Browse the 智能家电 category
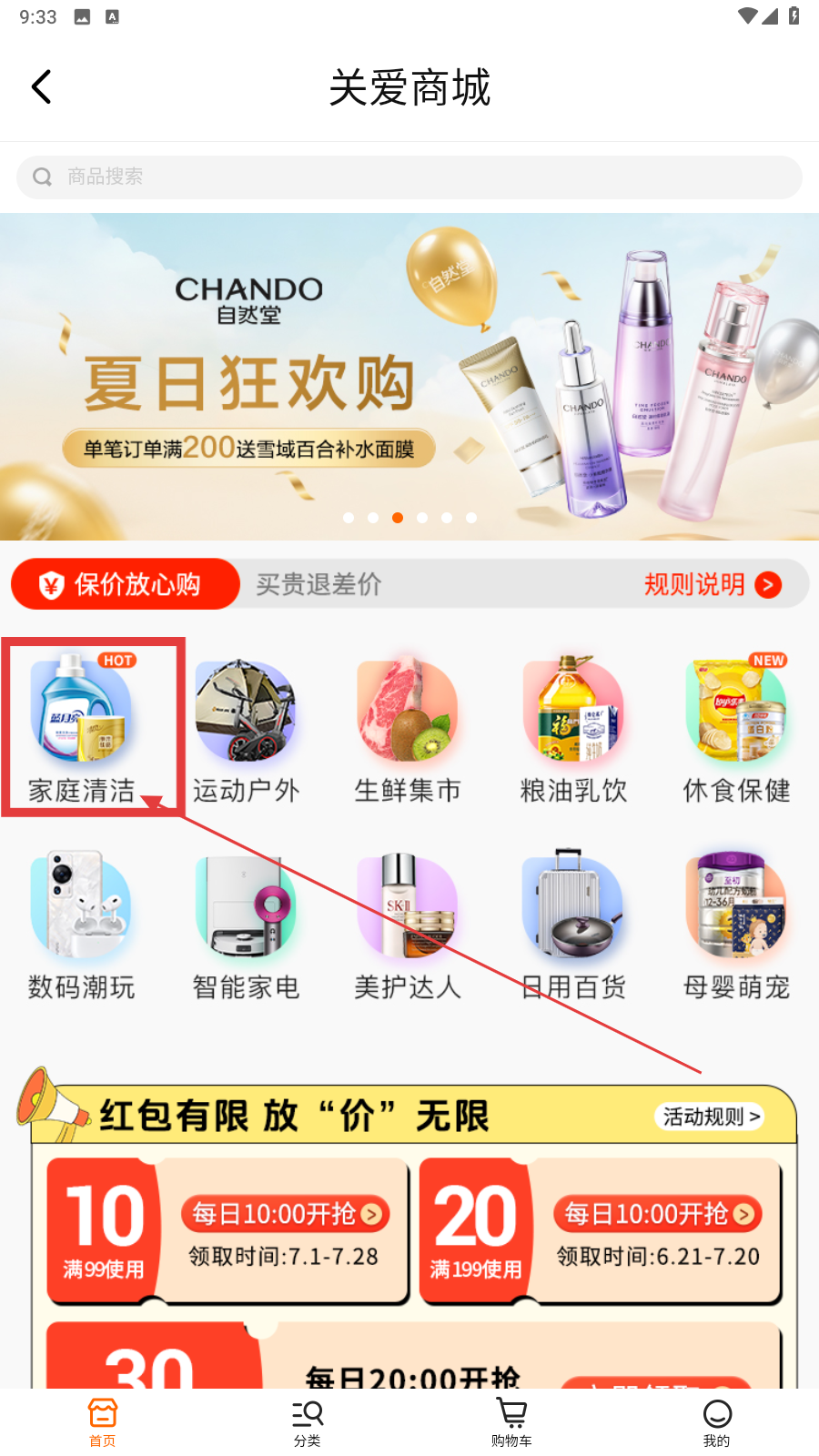The image size is (819, 1456). (x=246, y=925)
